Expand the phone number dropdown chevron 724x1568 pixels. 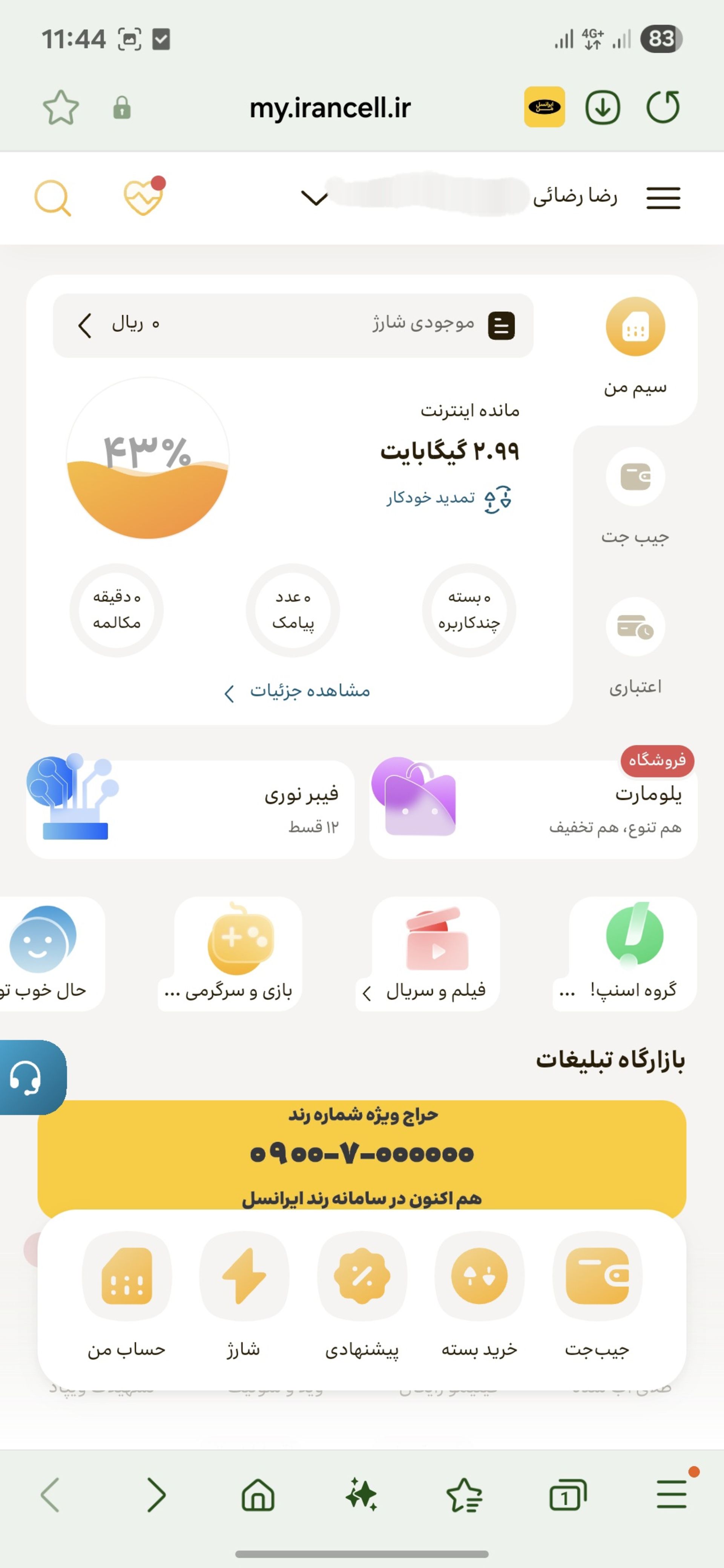coord(315,198)
